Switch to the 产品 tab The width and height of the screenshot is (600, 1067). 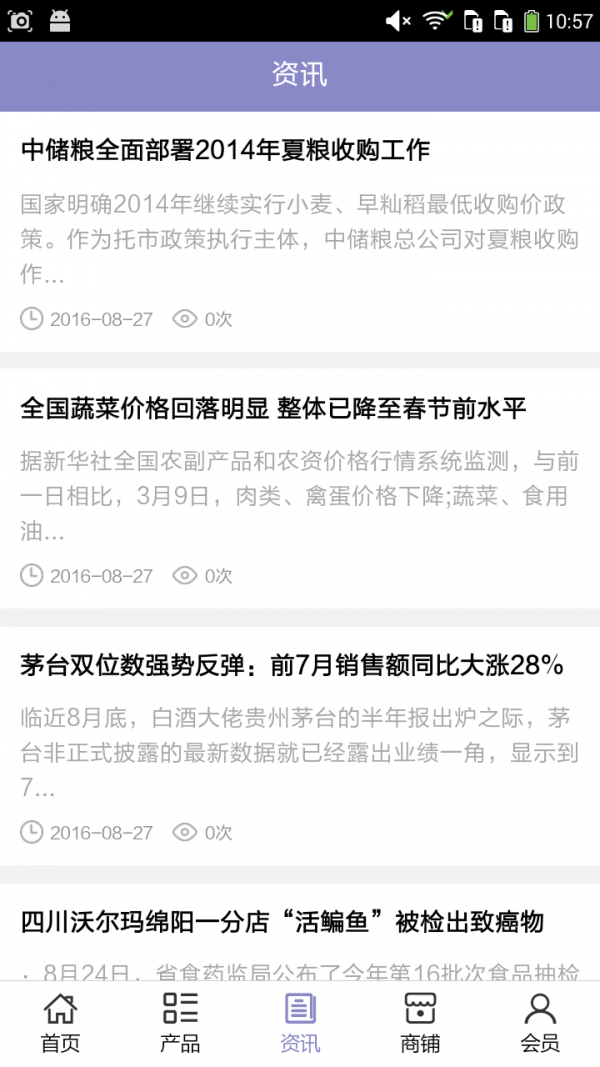click(x=180, y=1022)
